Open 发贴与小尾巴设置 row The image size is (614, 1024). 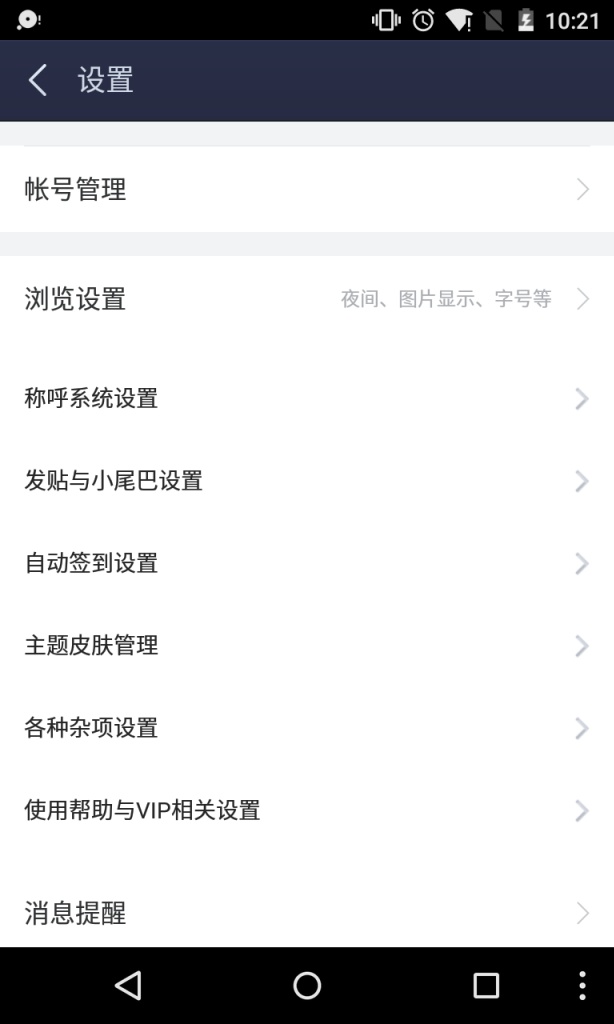(306, 481)
